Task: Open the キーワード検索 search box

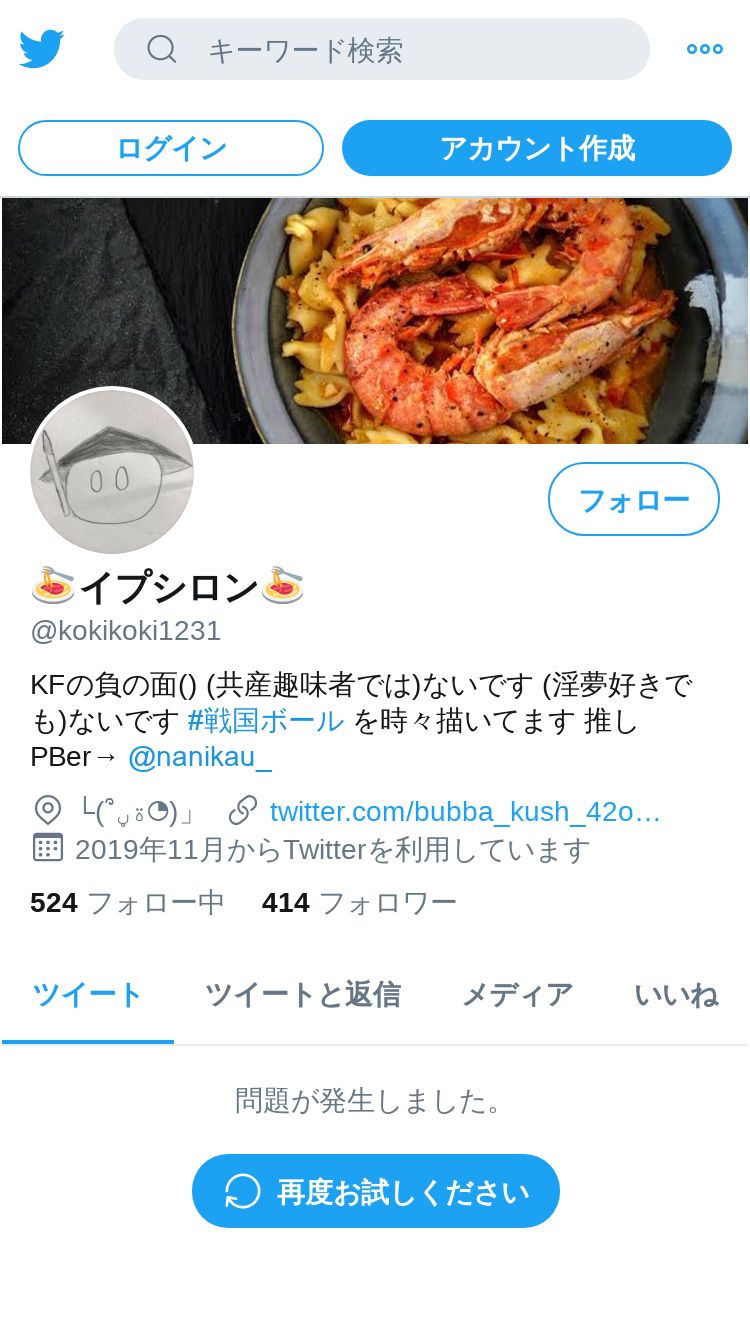Action: point(382,49)
